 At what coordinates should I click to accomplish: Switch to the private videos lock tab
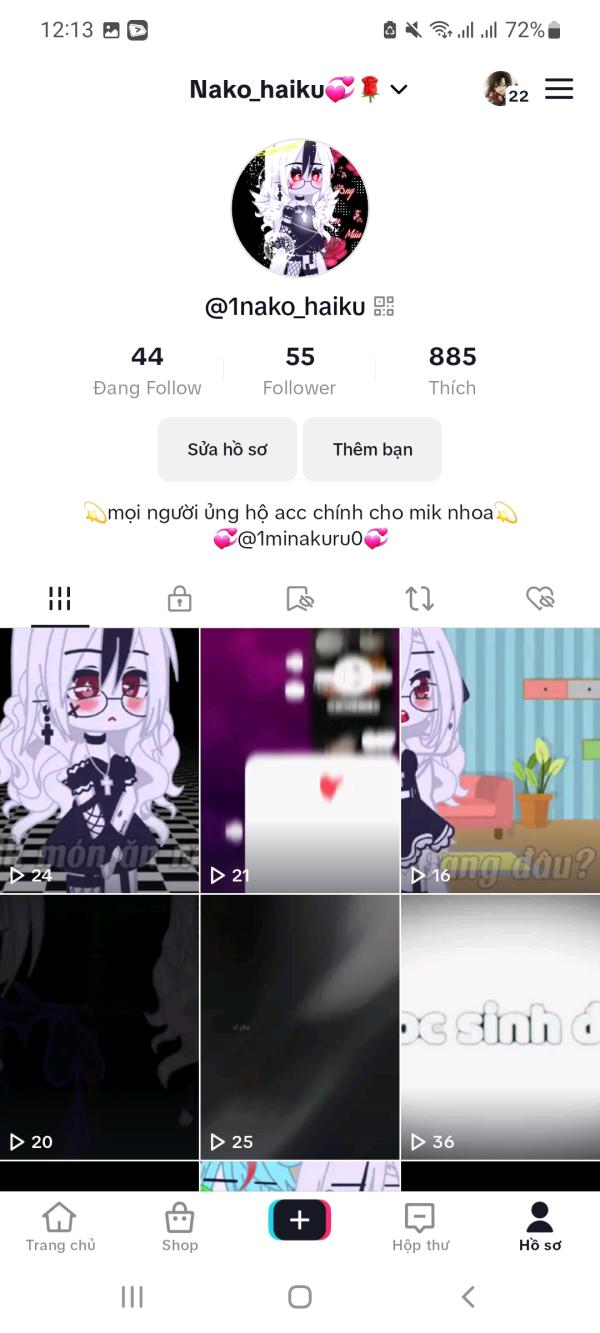[179, 598]
